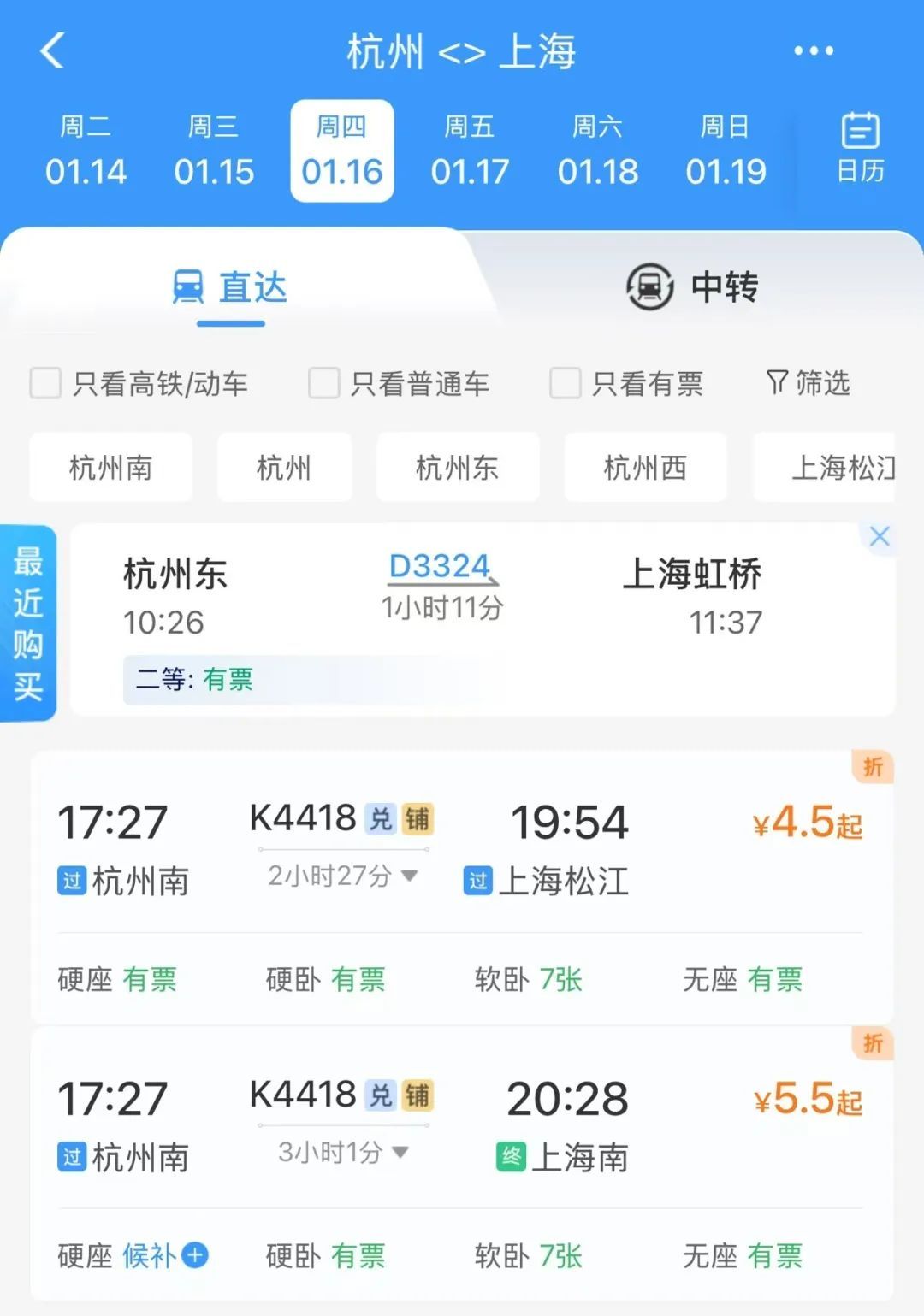Select date 周日 01.19

[x=726, y=151]
